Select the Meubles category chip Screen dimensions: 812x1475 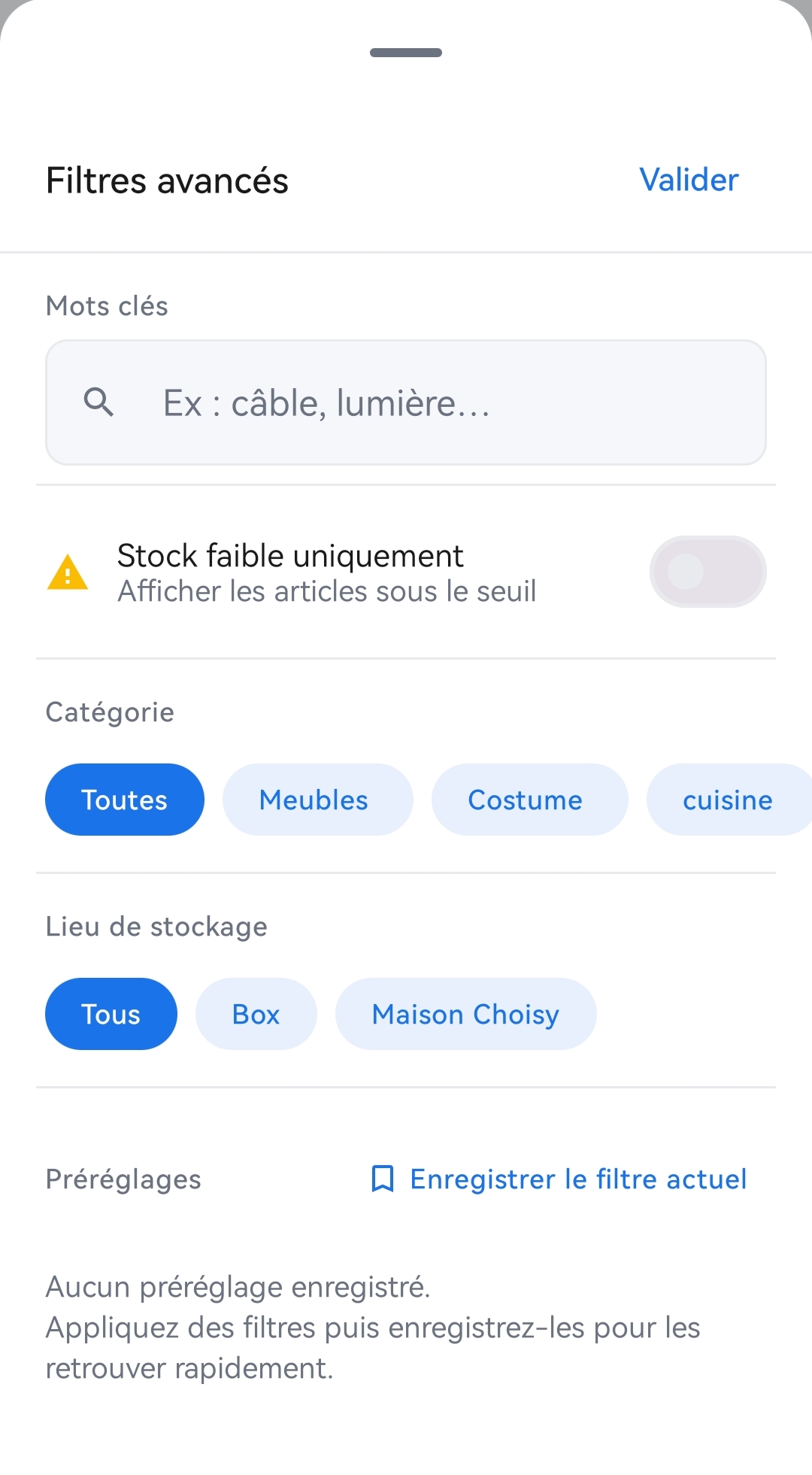(317, 800)
